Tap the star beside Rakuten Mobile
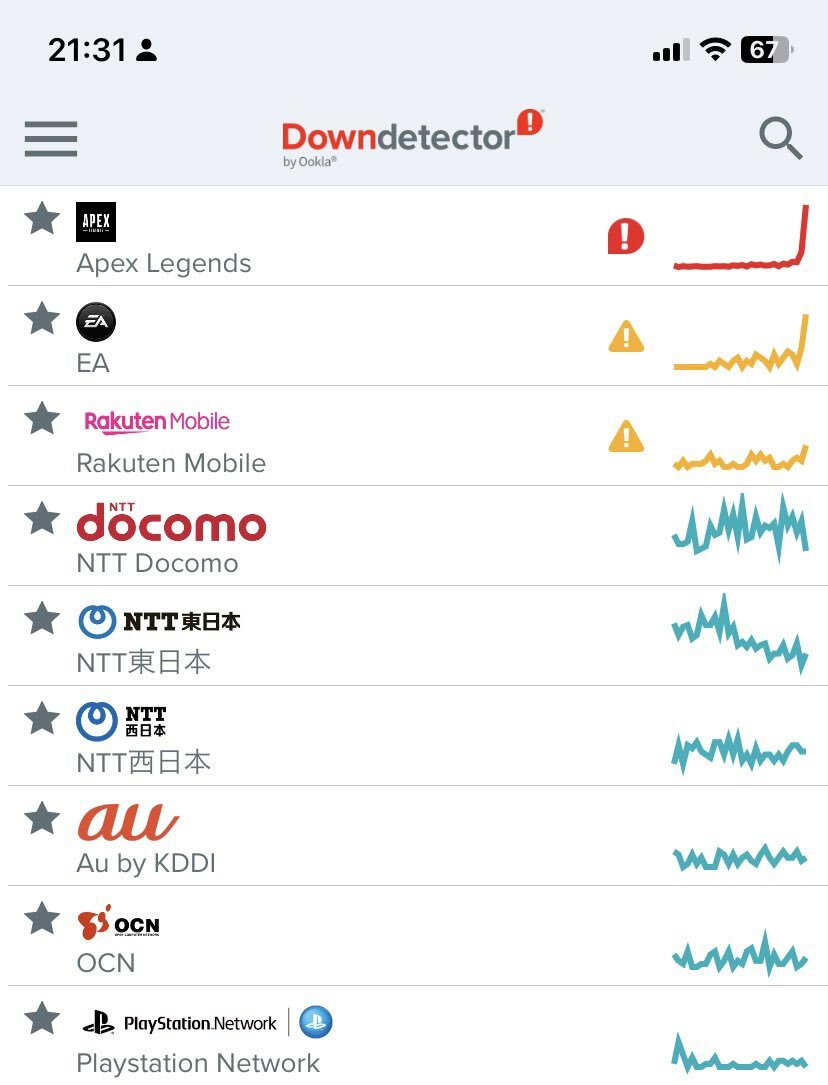The image size is (828, 1085). click(x=42, y=418)
